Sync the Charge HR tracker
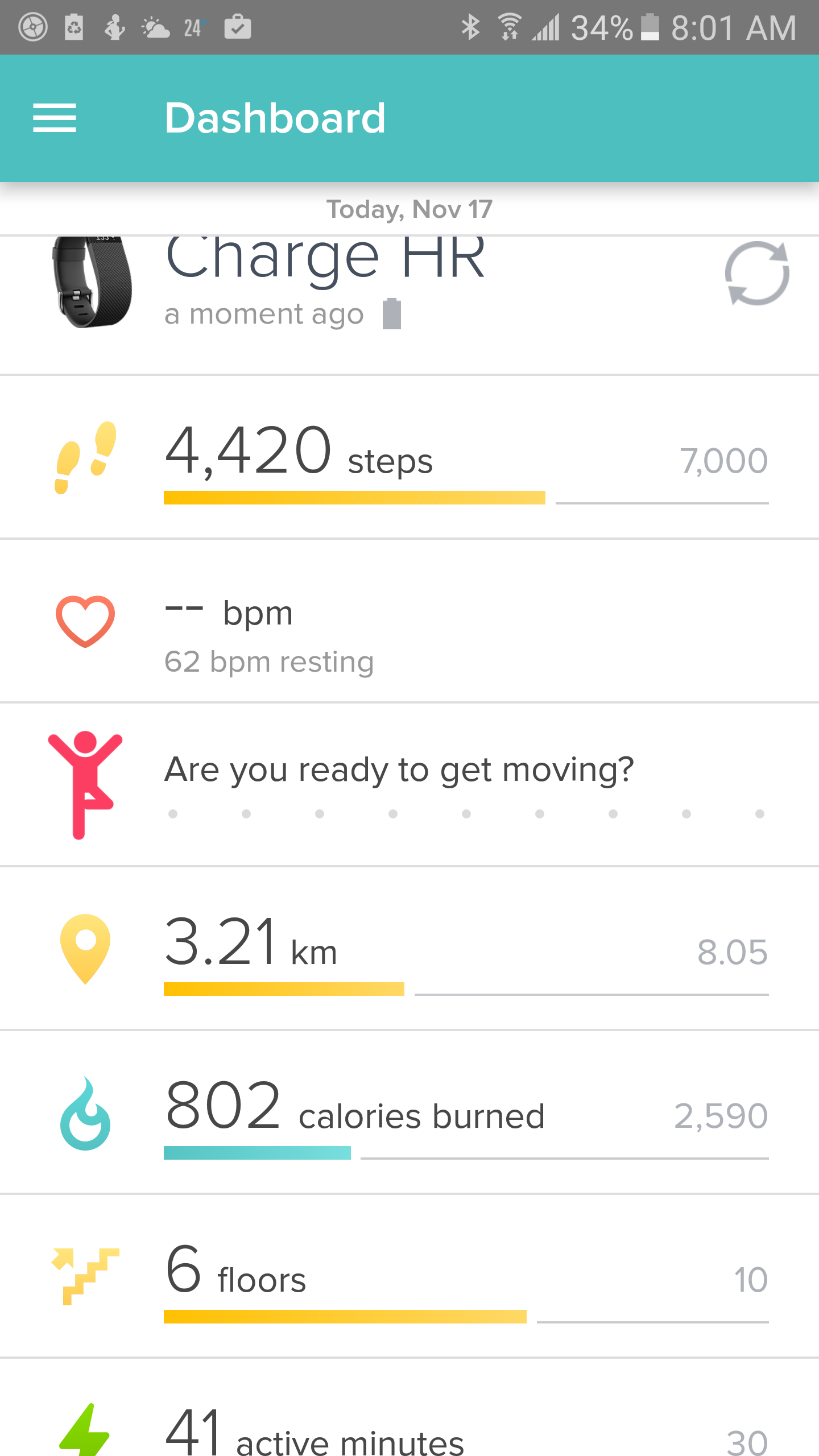This screenshot has height=1456, width=819. [x=756, y=274]
